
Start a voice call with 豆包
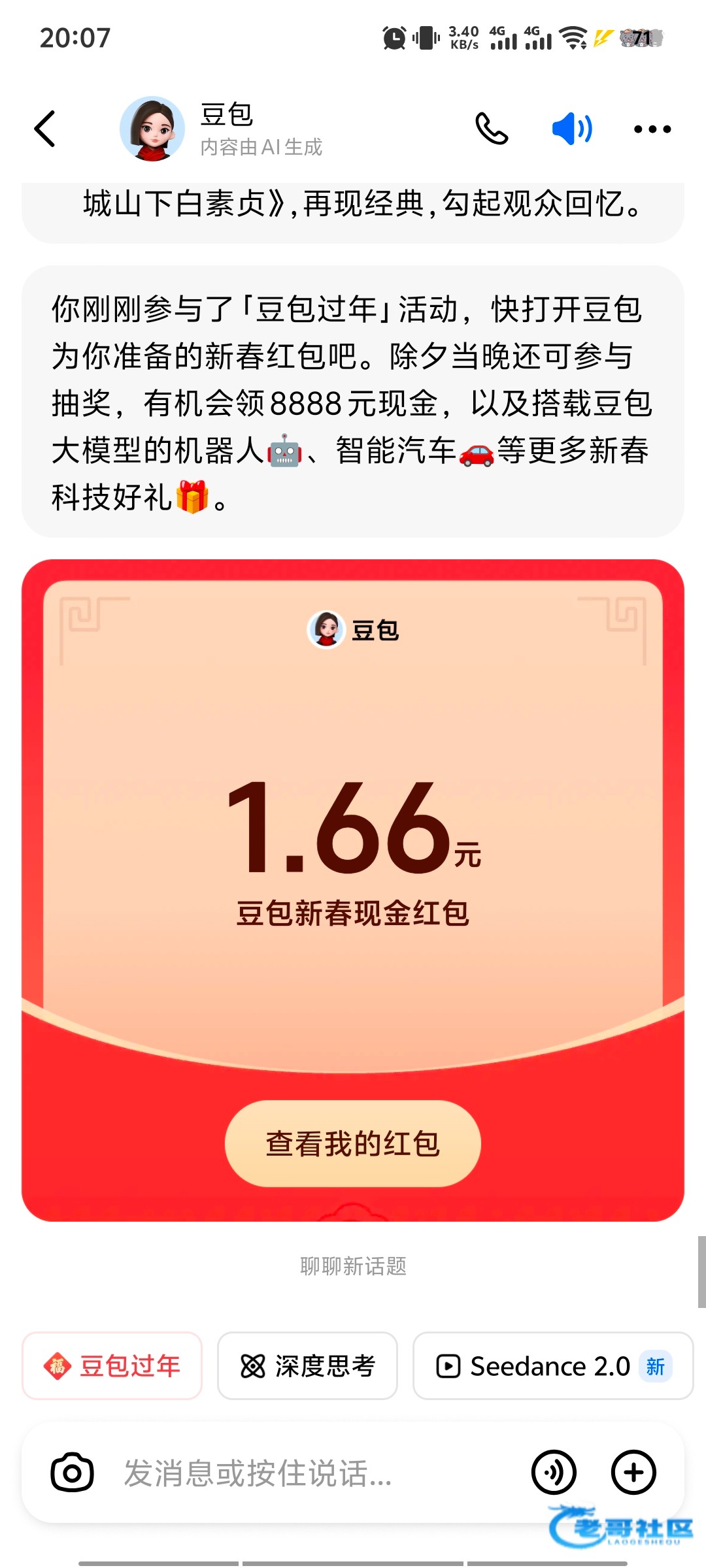(x=491, y=129)
